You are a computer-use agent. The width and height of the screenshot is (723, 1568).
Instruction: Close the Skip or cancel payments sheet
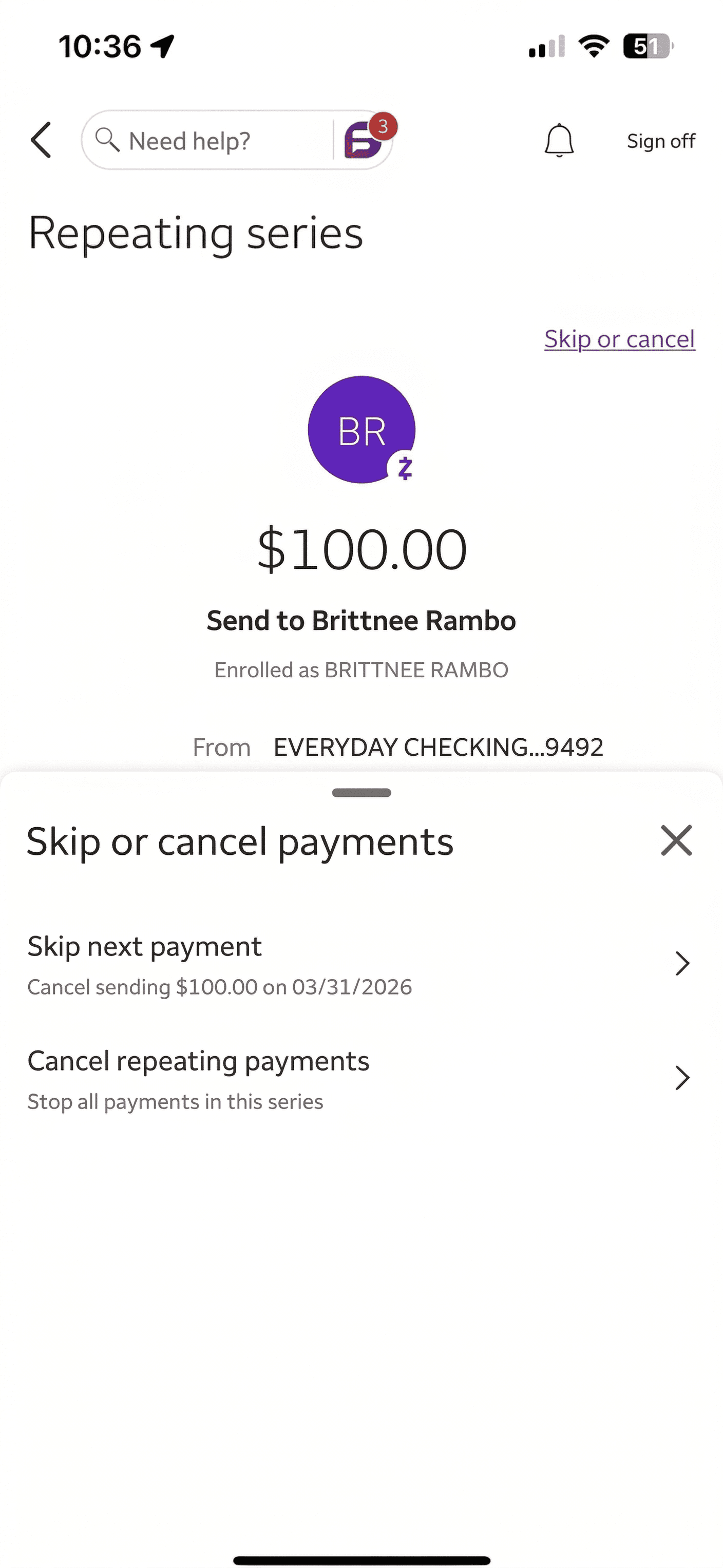point(676,840)
